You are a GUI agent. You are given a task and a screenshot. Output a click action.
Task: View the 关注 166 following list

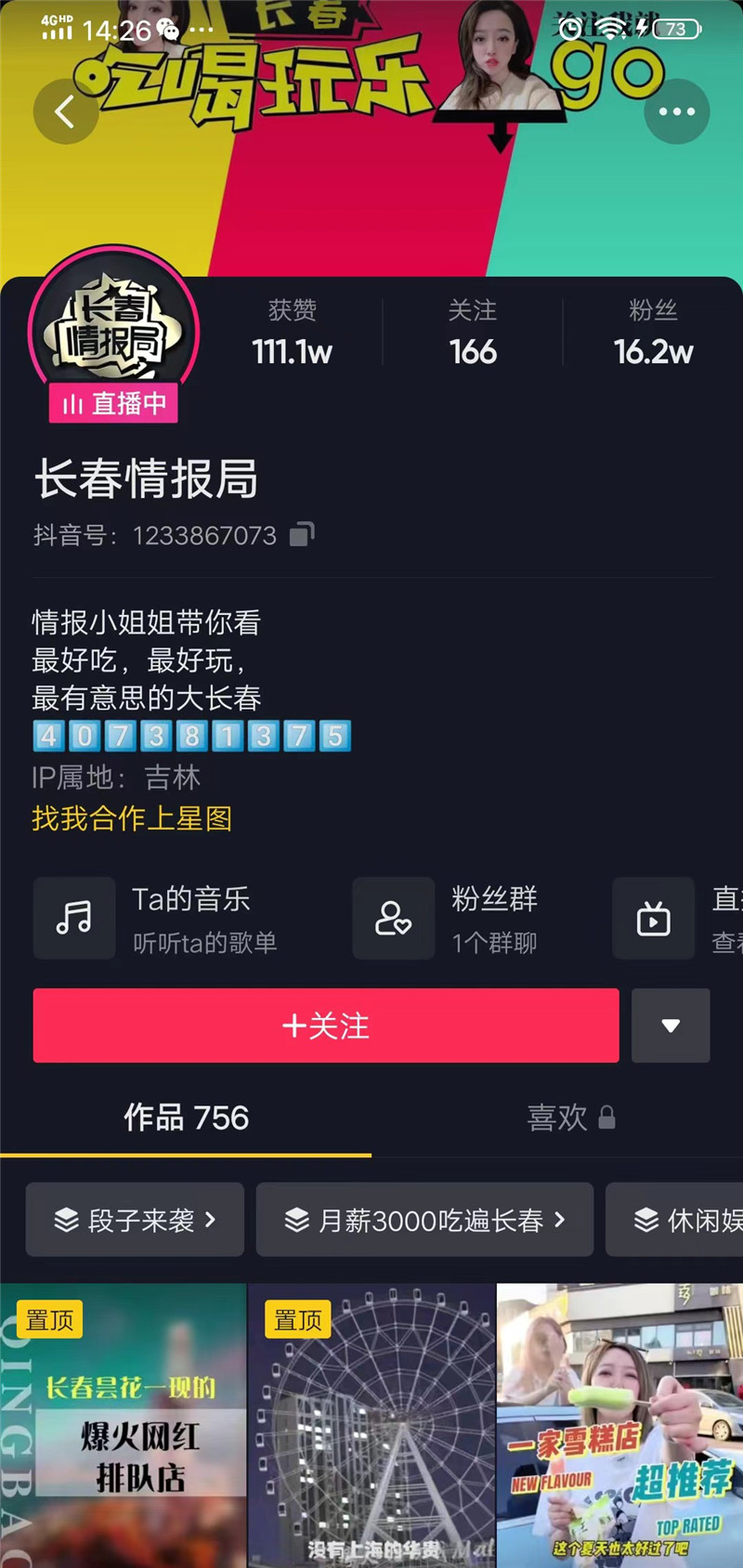[473, 333]
